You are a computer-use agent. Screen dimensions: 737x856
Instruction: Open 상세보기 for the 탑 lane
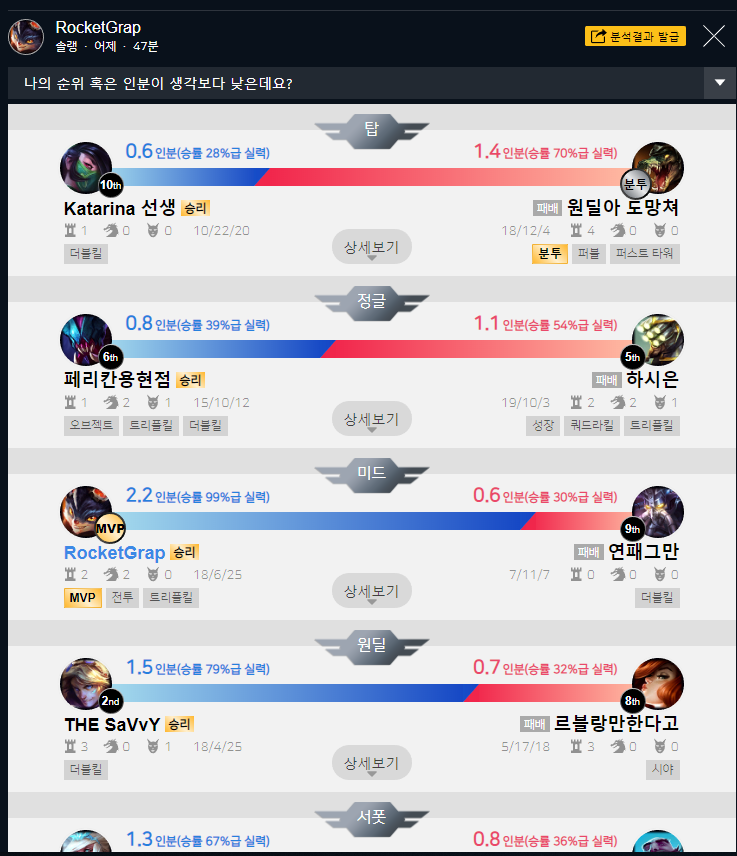pos(371,247)
